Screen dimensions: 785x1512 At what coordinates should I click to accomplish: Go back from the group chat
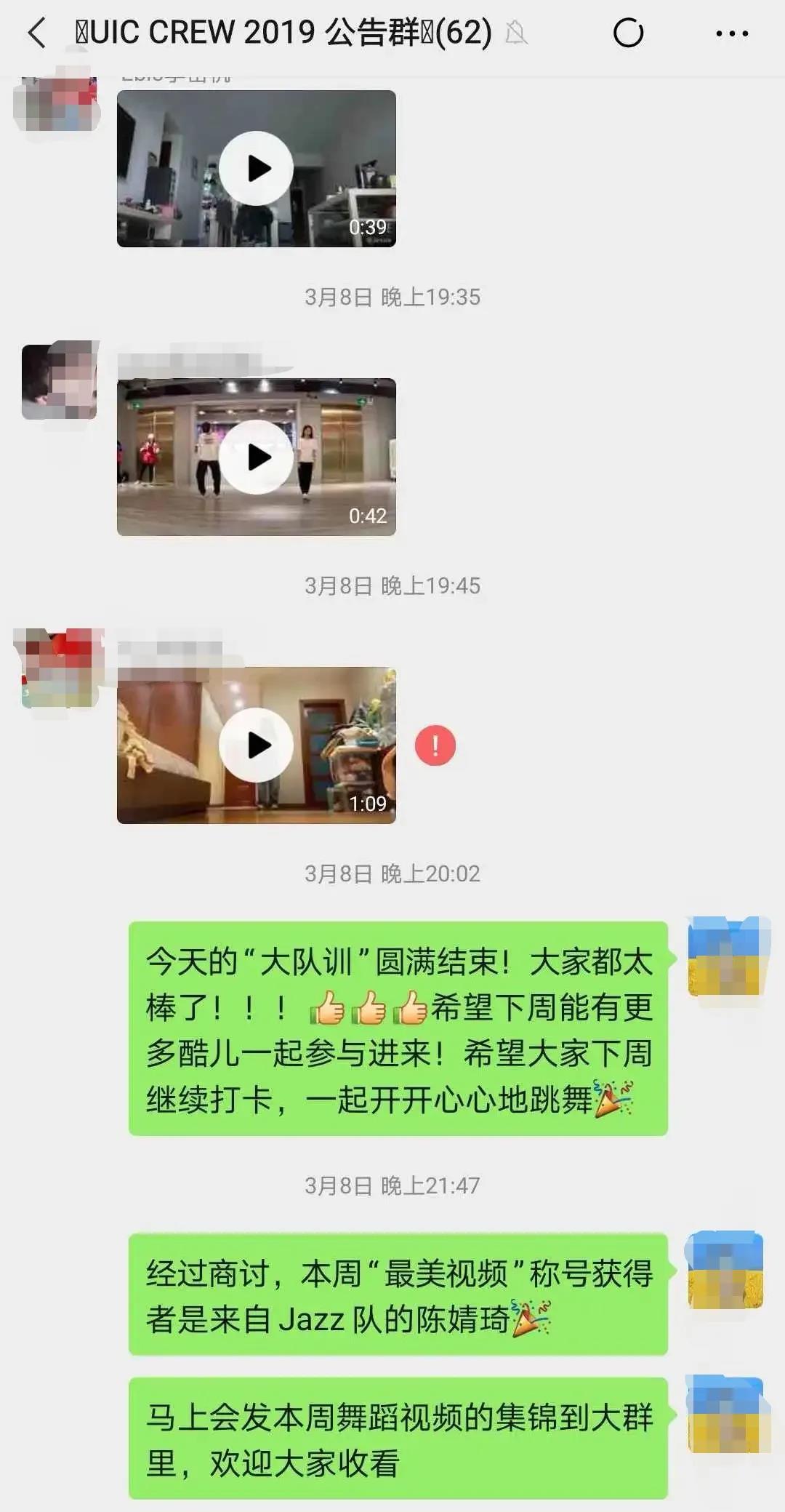36,33
